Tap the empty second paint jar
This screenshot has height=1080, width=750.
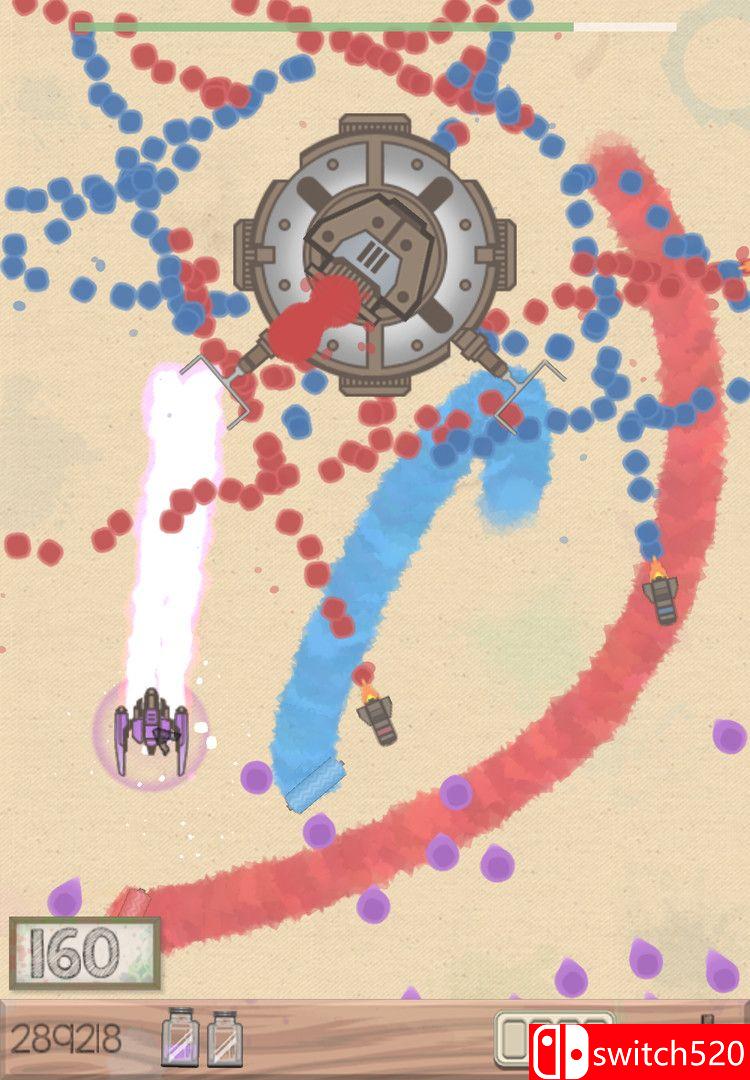225,1040
